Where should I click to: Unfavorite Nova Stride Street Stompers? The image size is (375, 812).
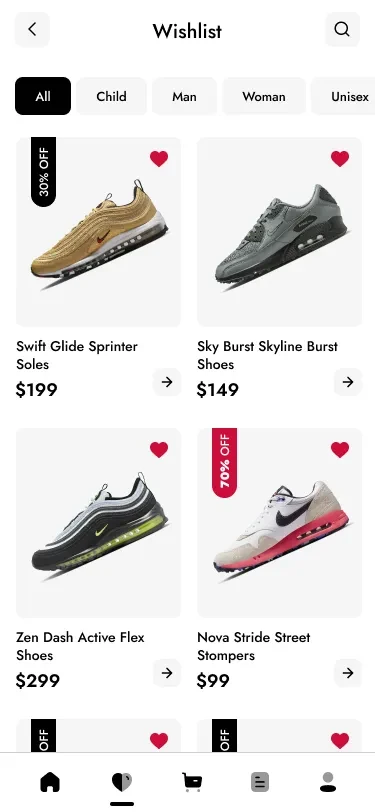pos(340,450)
